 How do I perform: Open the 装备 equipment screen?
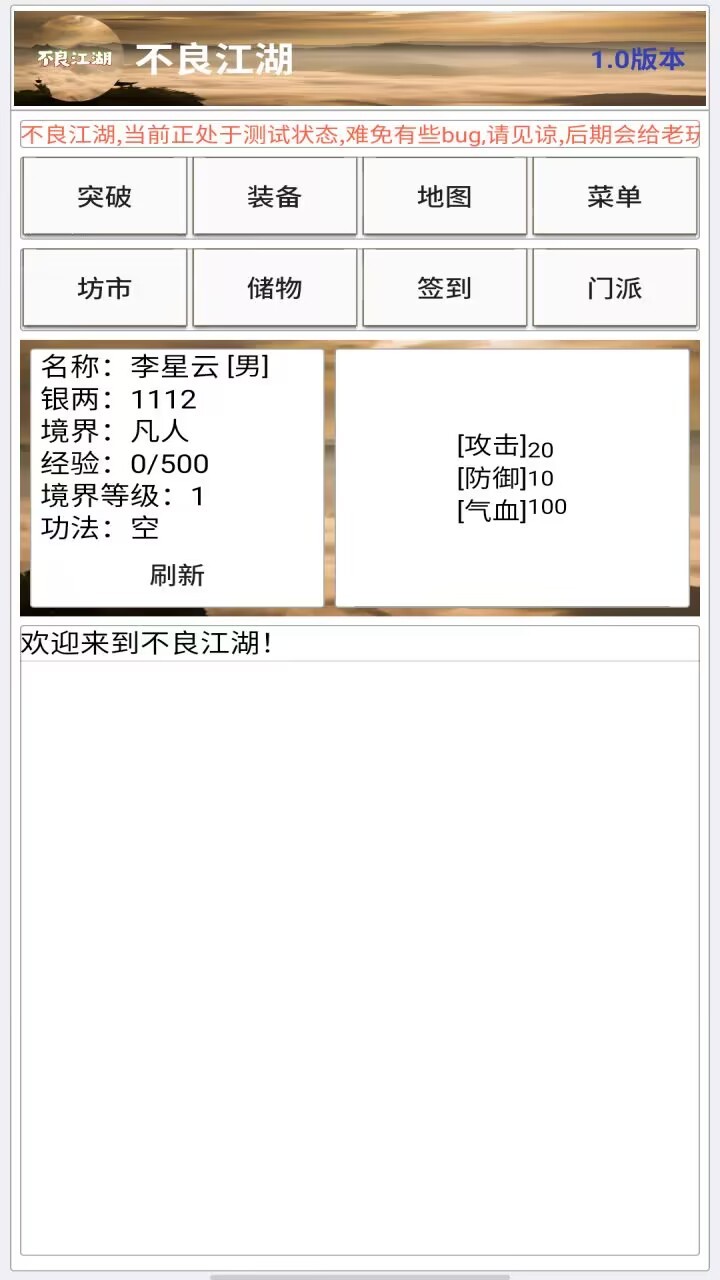click(x=274, y=196)
